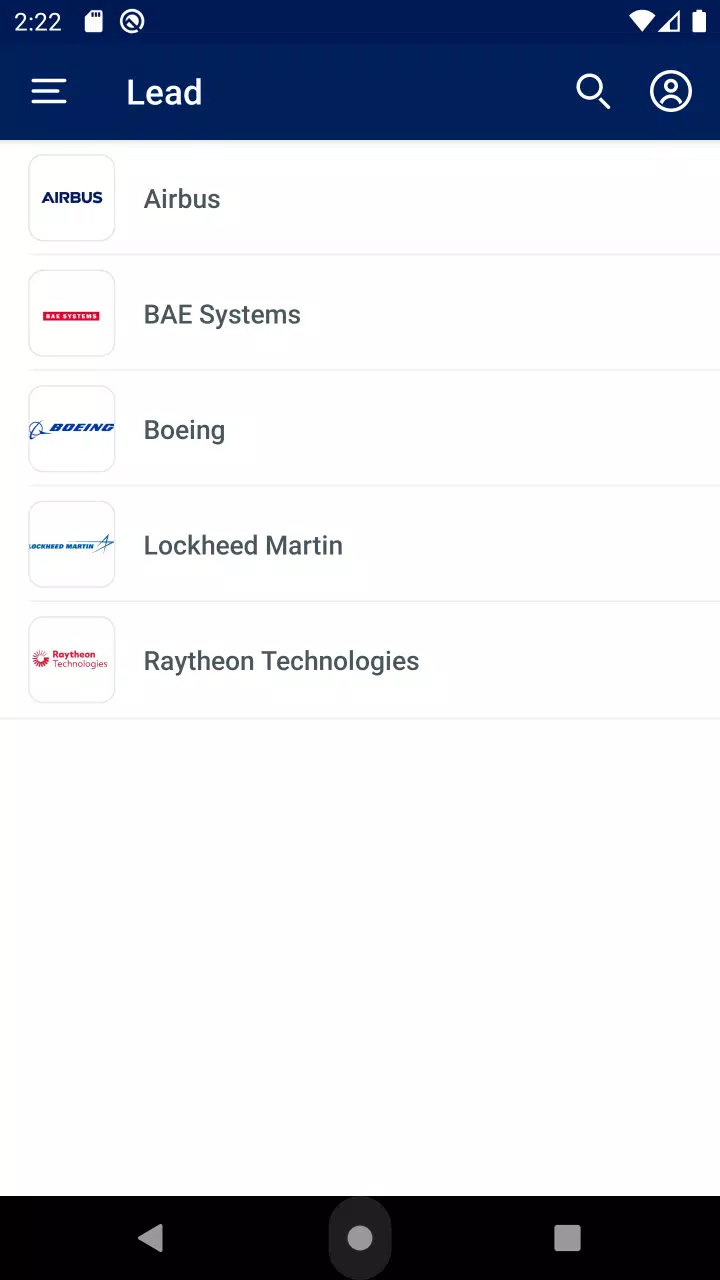Open the Airbus lead

(x=360, y=198)
